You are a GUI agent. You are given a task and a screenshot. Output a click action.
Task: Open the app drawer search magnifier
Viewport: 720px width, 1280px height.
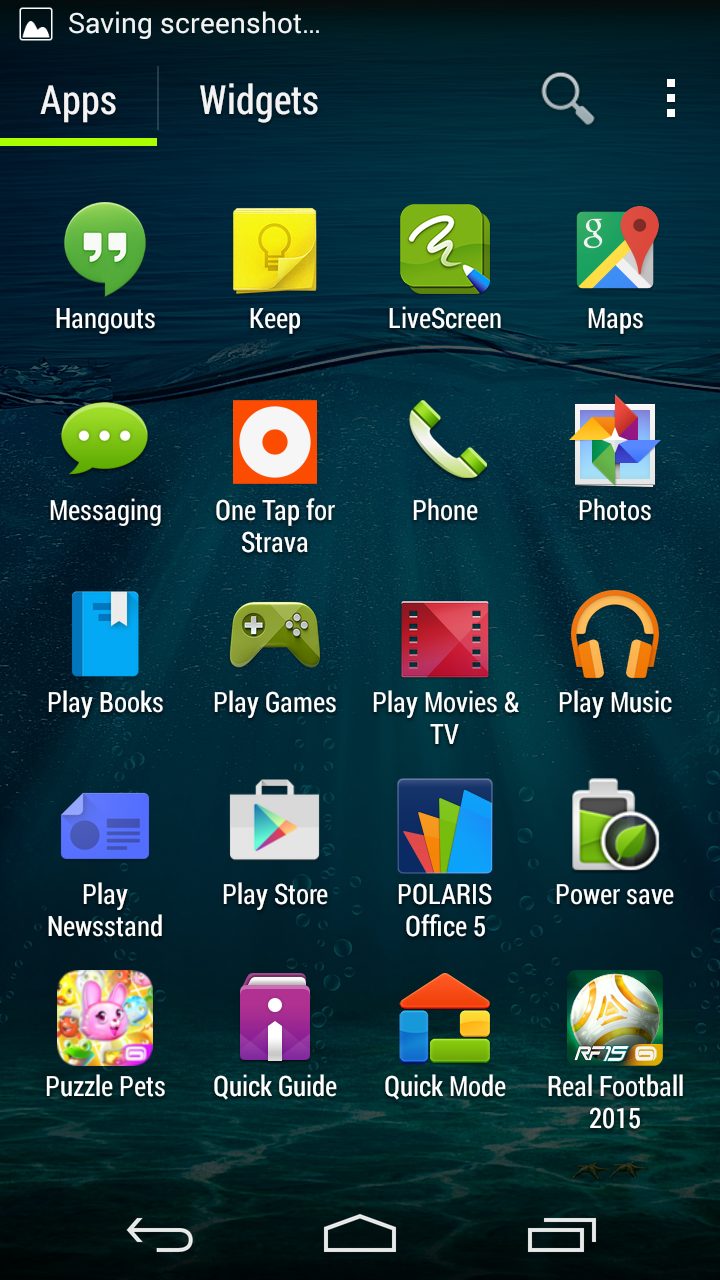coord(568,100)
